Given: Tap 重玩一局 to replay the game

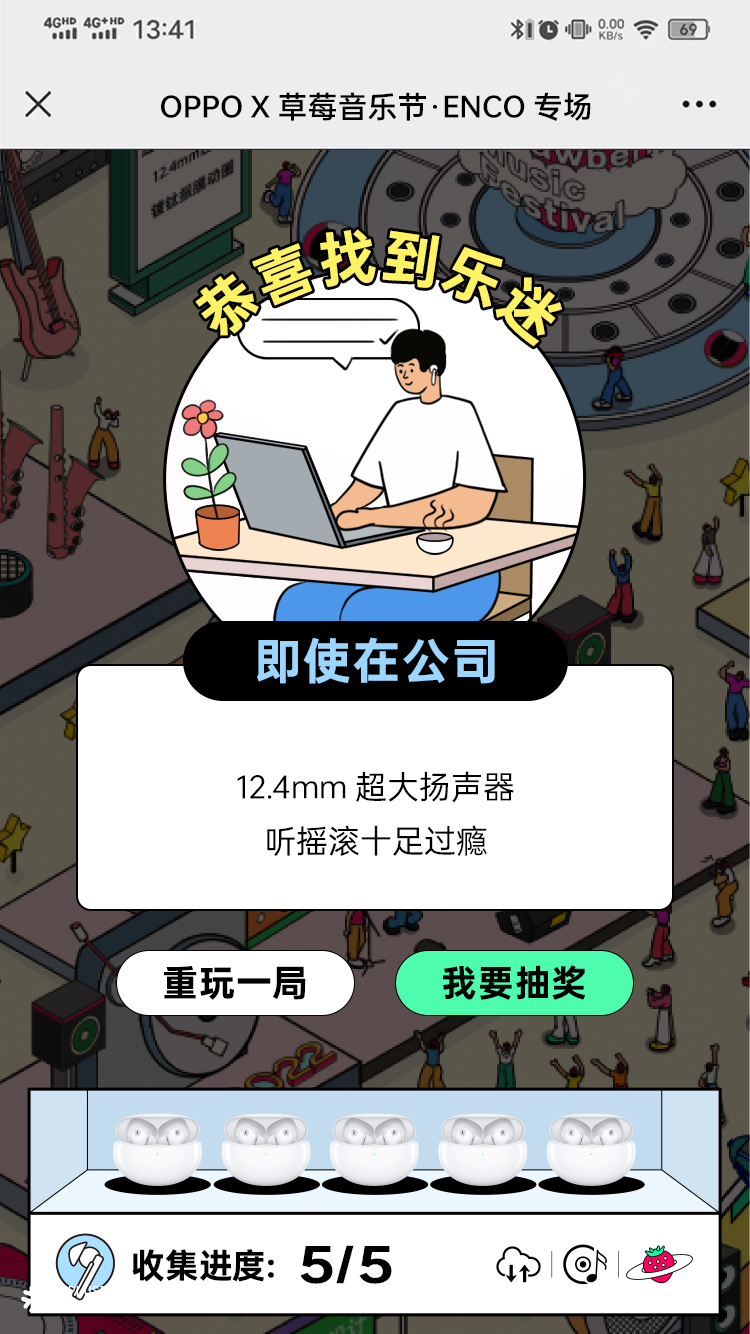Looking at the screenshot, I should click(x=235, y=984).
